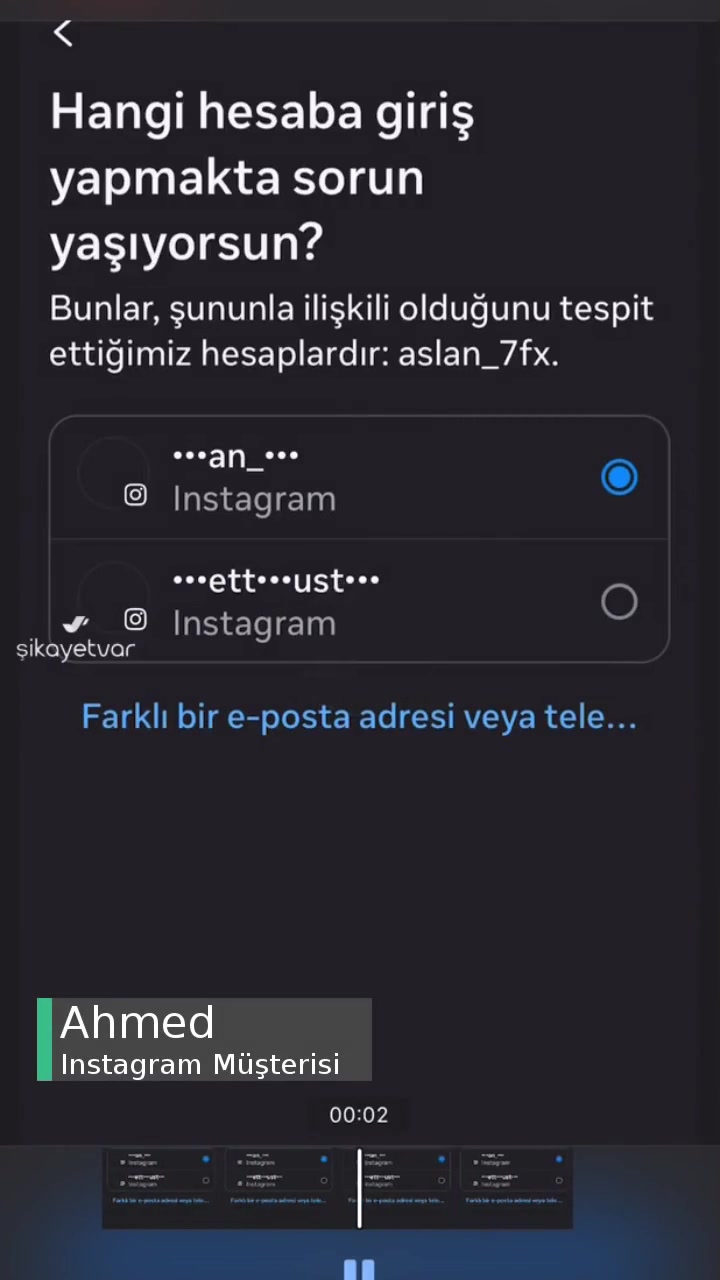
Task: Click the back arrow at top left
Action: point(63,33)
